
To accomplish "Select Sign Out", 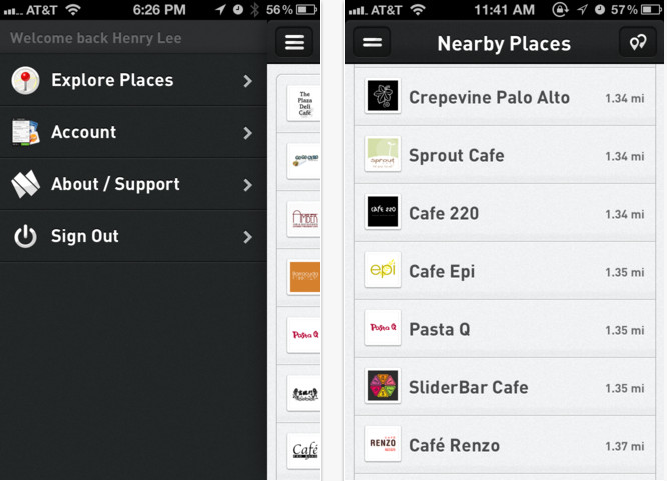I will pyautogui.click(x=132, y=236).
